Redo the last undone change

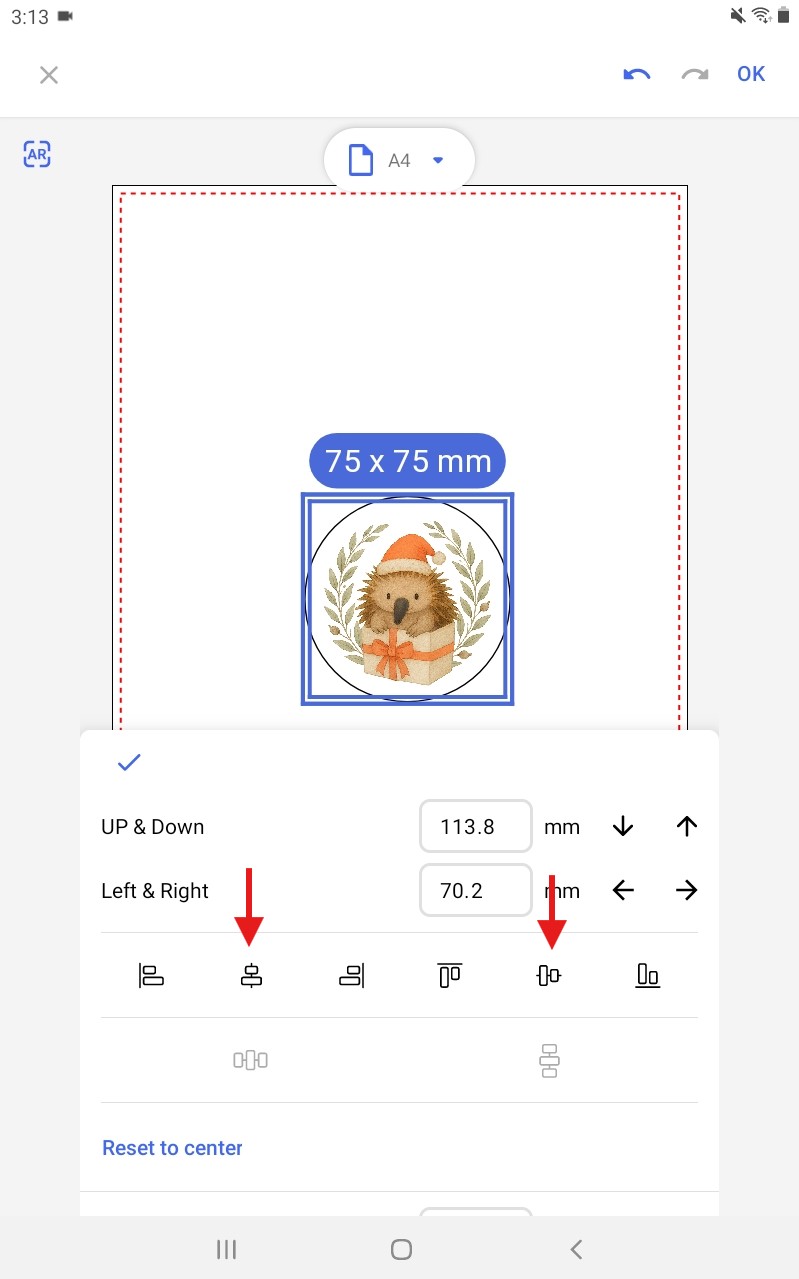[695, 75]
